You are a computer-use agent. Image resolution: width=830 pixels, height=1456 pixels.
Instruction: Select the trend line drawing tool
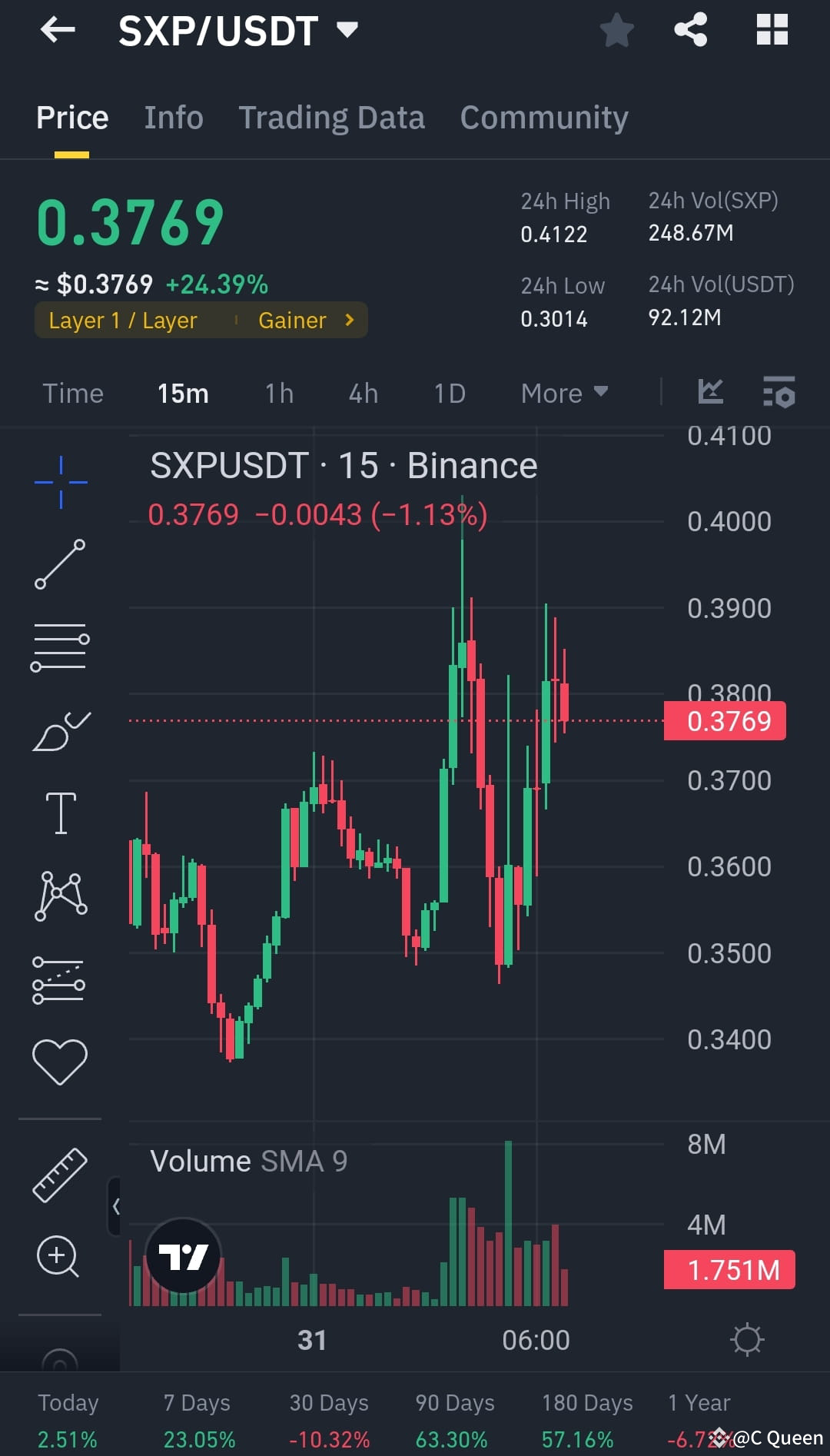pos(59,565)
